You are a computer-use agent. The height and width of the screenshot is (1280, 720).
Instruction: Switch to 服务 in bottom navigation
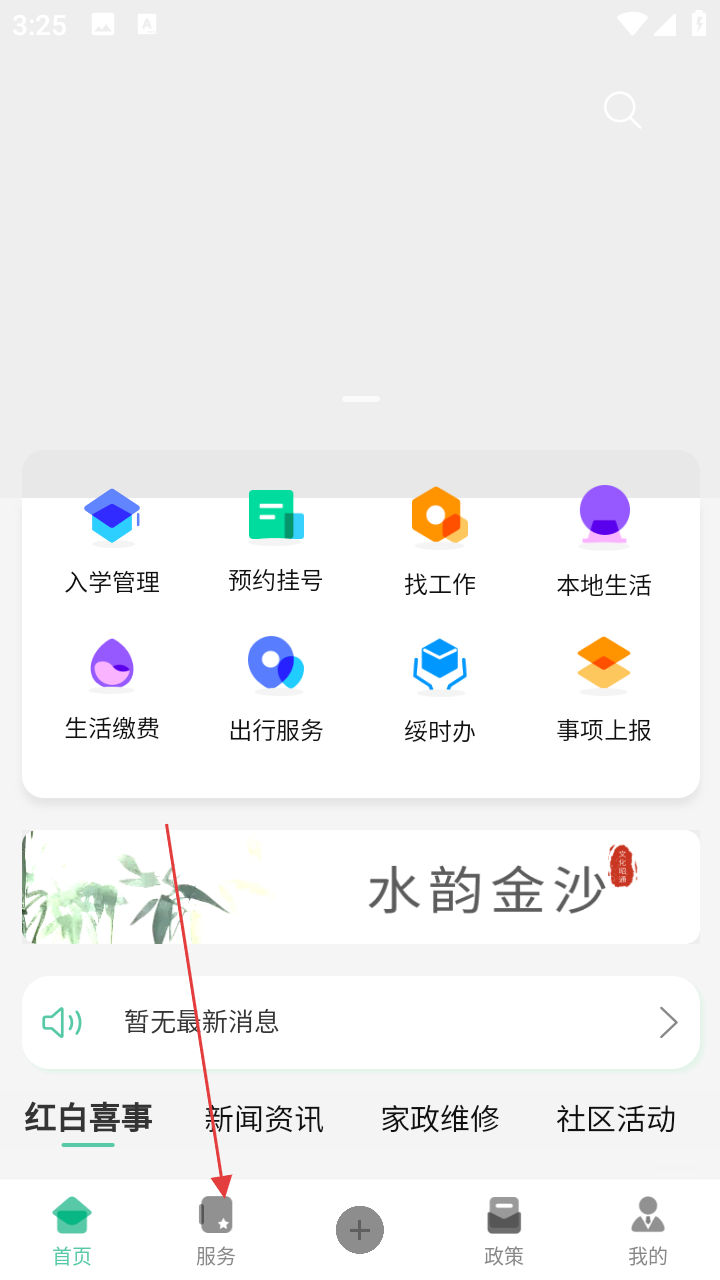click(216, 1230)
